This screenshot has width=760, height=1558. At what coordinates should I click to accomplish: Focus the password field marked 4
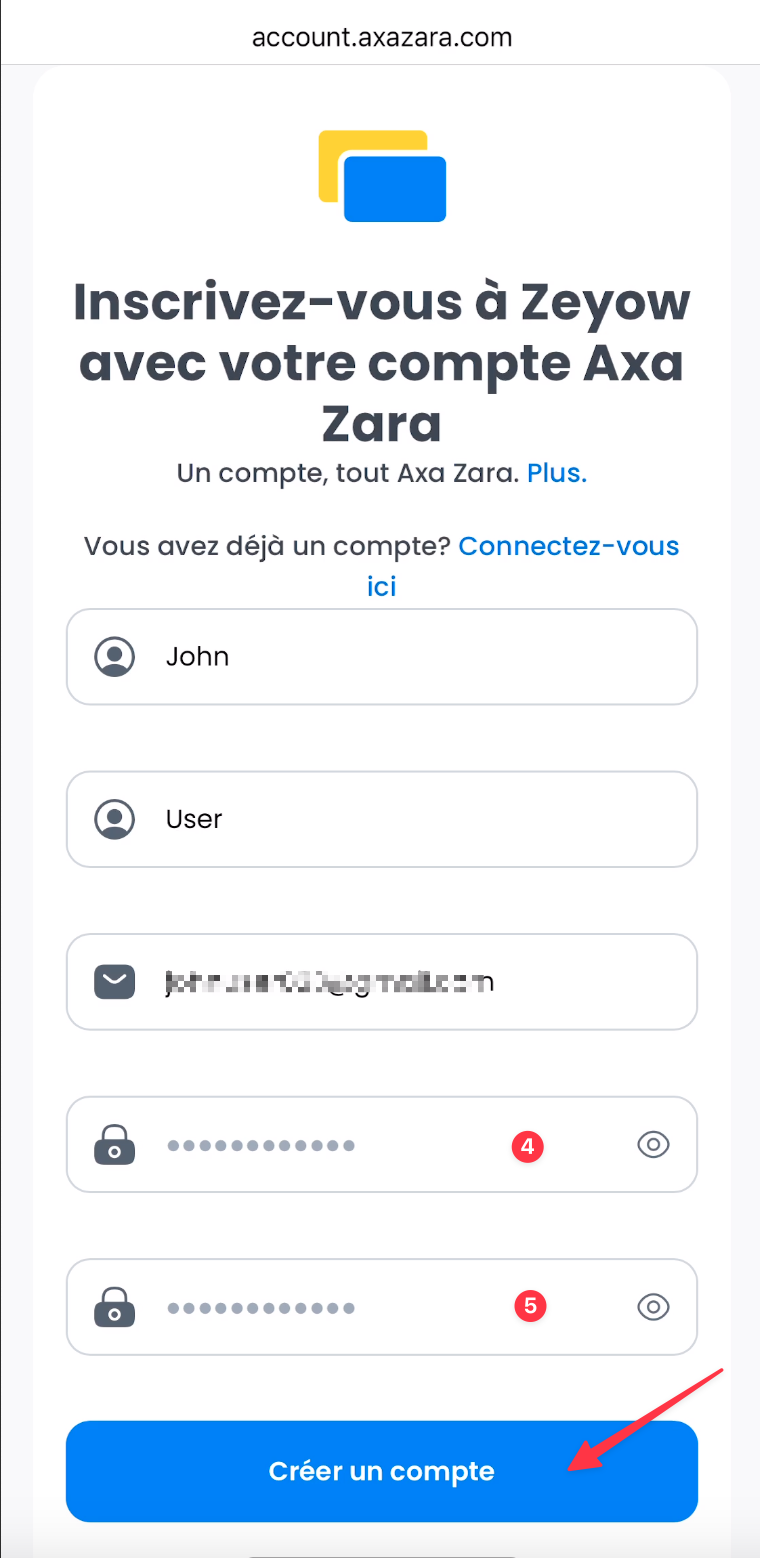coord(382,1144)
